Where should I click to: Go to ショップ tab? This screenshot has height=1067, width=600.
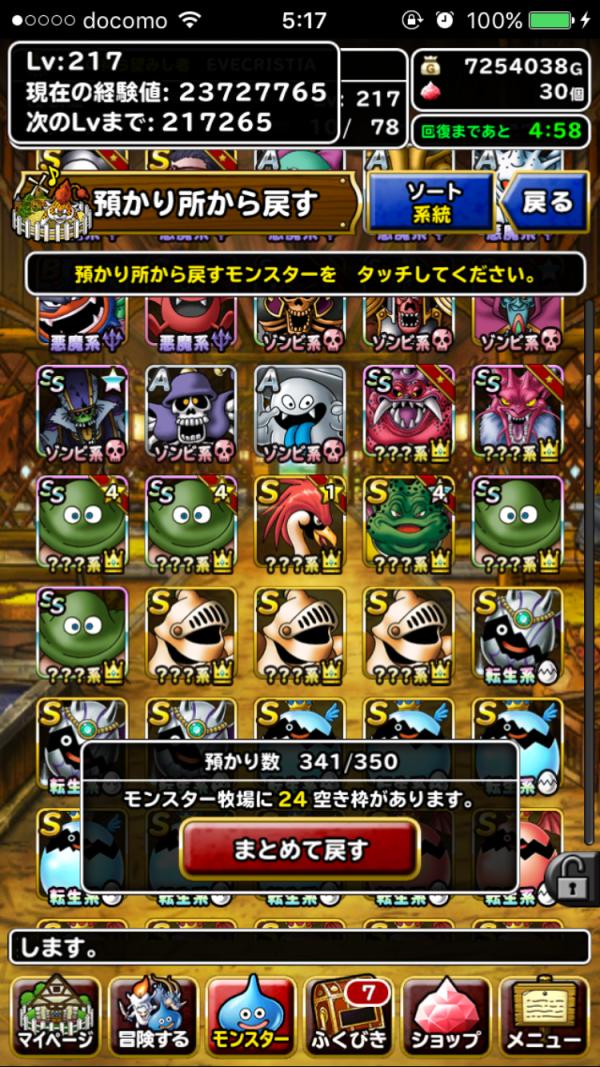(x=446, y=1015)
